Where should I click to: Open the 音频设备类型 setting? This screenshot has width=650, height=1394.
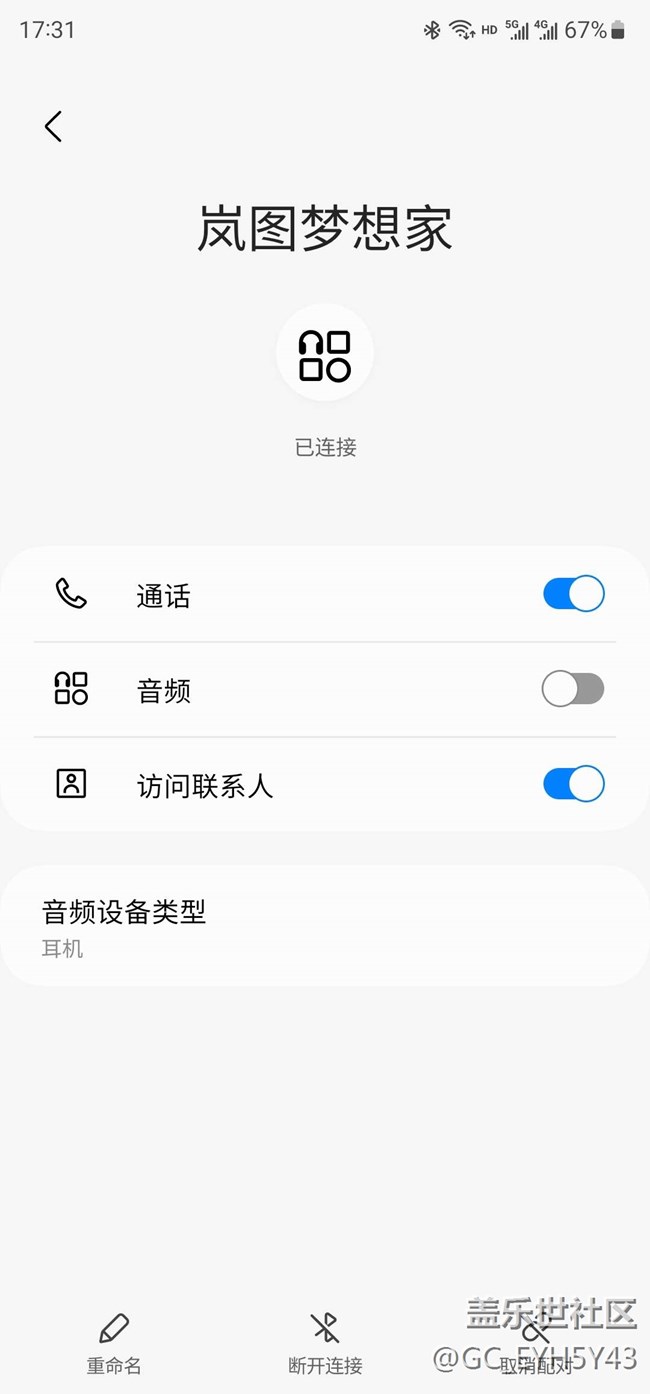(324, 926)
